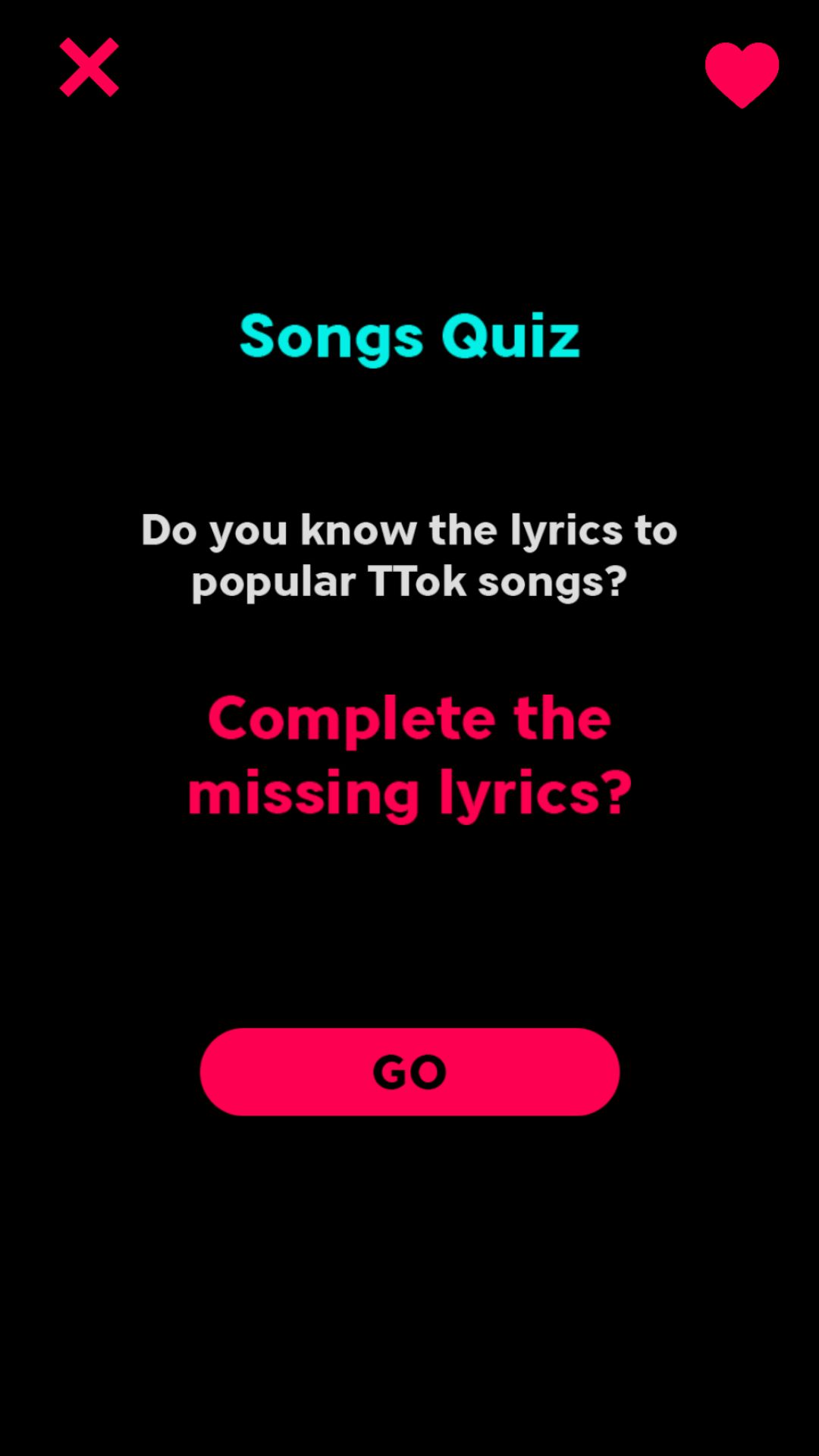This screenshot has width=819, height=1456.
Task: Start the quiz with GO button
Action: click(x=409, y=1072)
